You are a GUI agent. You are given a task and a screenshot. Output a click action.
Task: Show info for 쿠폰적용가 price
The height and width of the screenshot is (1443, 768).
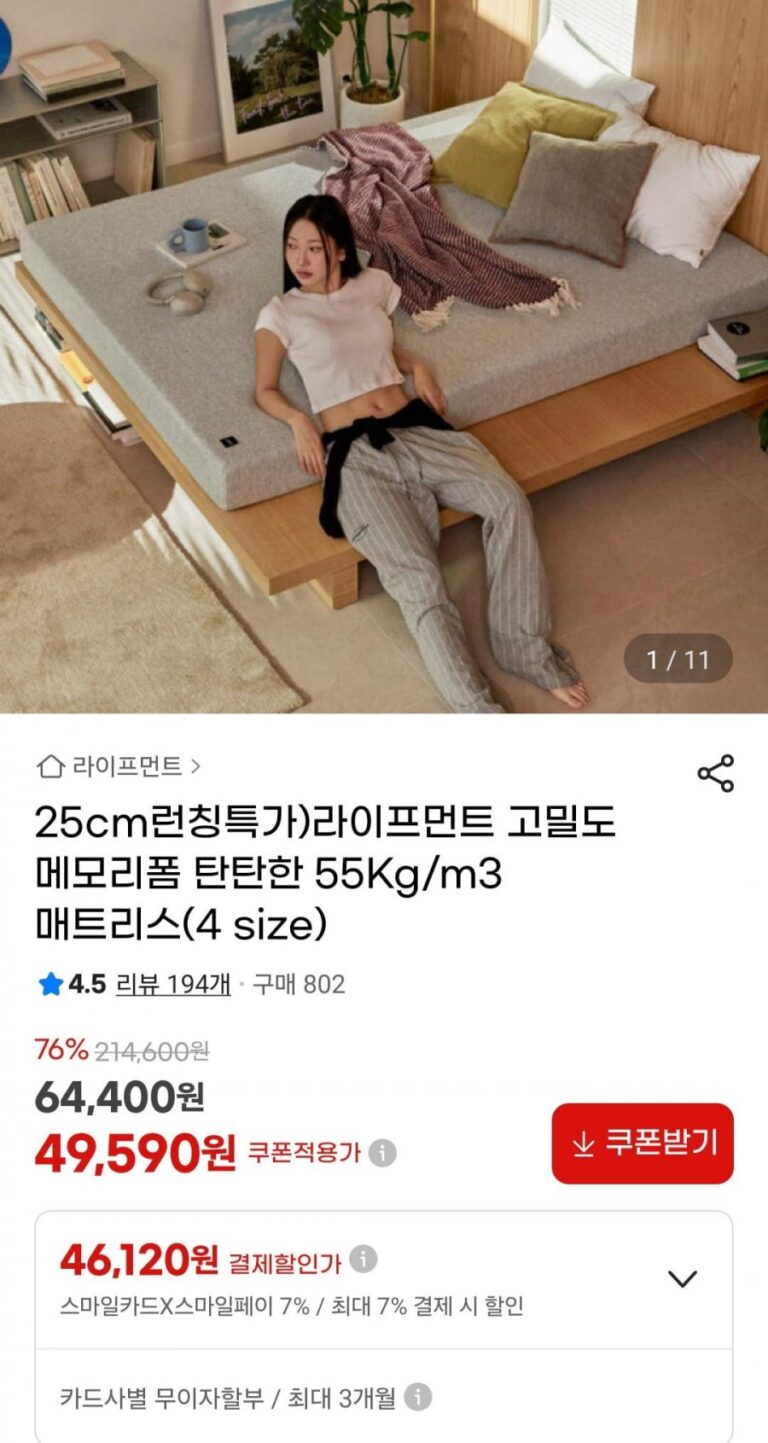pyautogui.click(x=382, y=1153)
